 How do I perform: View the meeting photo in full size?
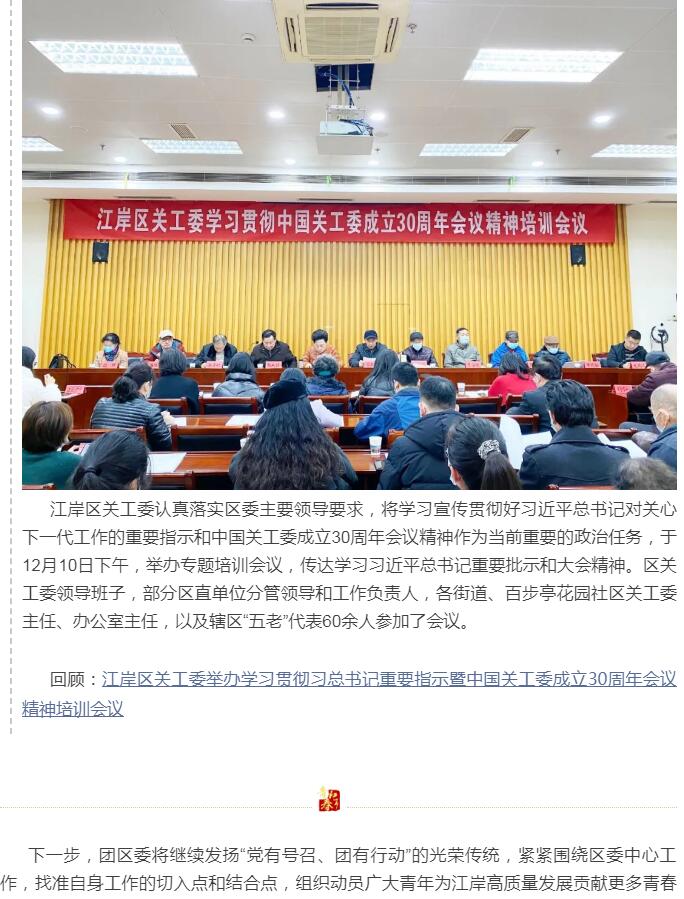349,245
